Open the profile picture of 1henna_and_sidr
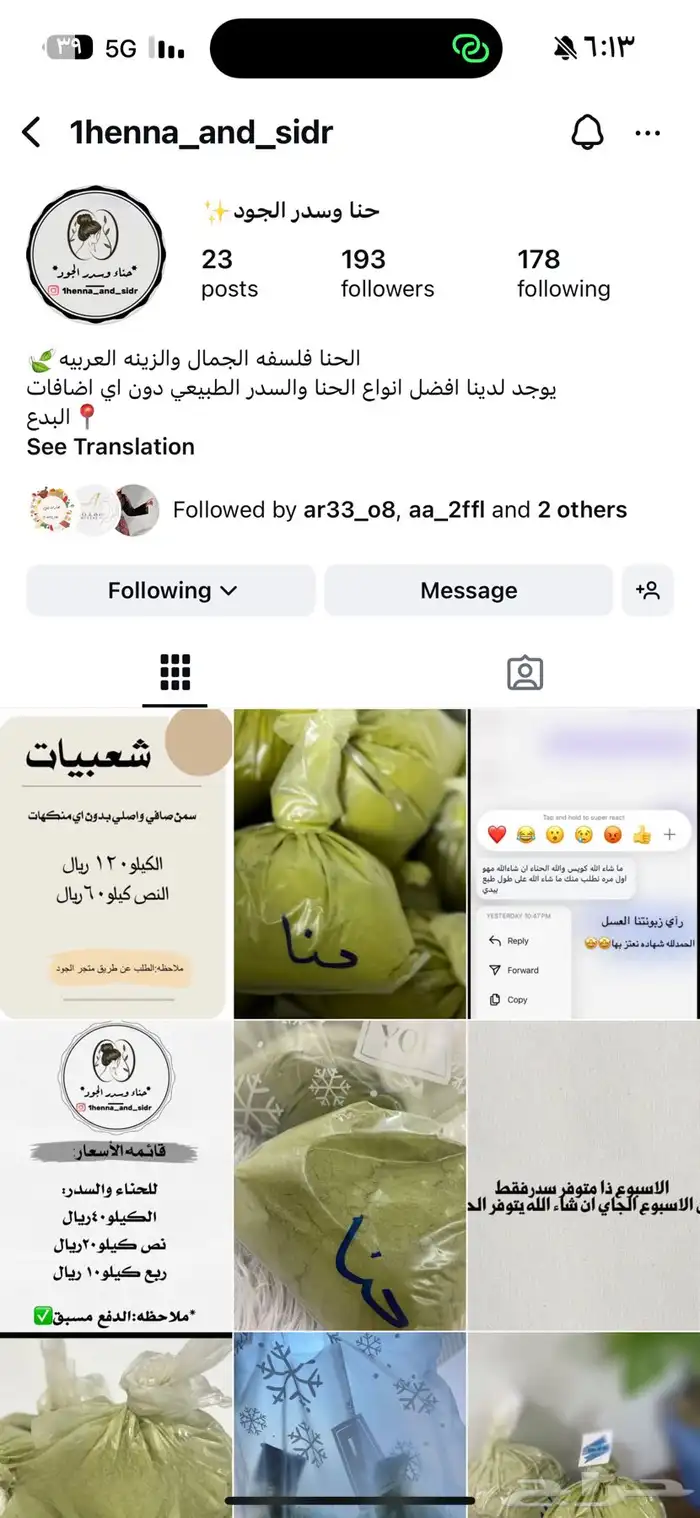 point(94,254)
